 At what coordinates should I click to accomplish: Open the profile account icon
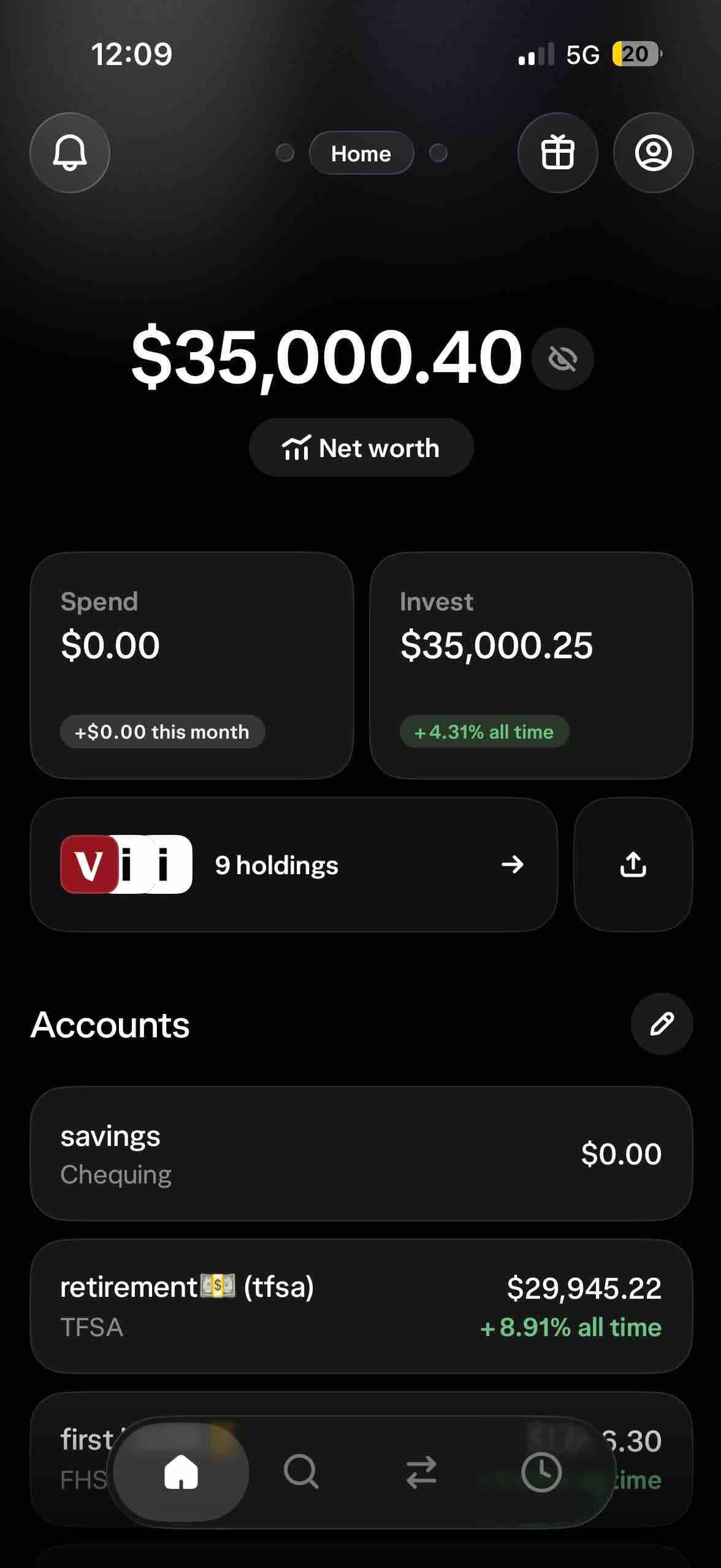(x=654, y=153)
